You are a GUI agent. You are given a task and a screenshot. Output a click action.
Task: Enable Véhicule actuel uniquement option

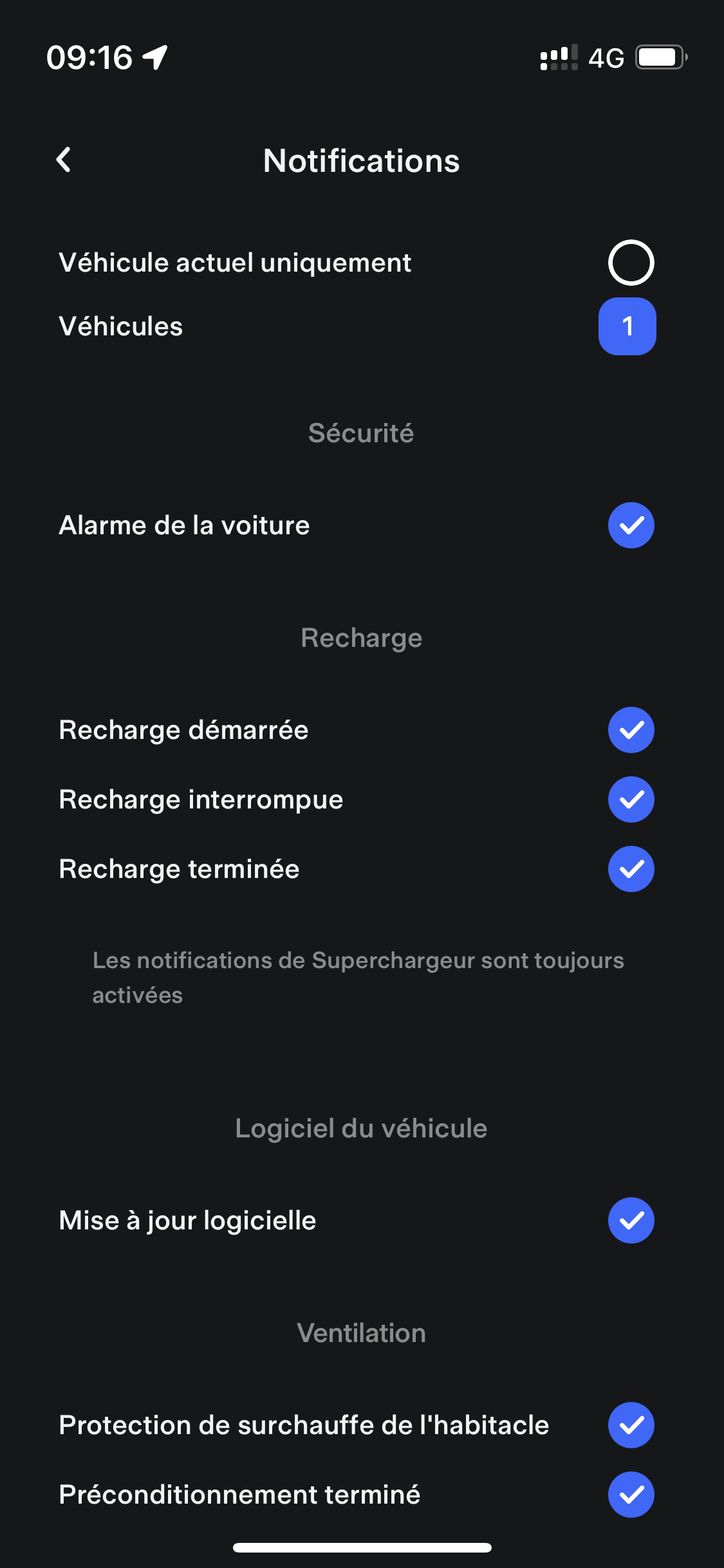click(631, 263)
